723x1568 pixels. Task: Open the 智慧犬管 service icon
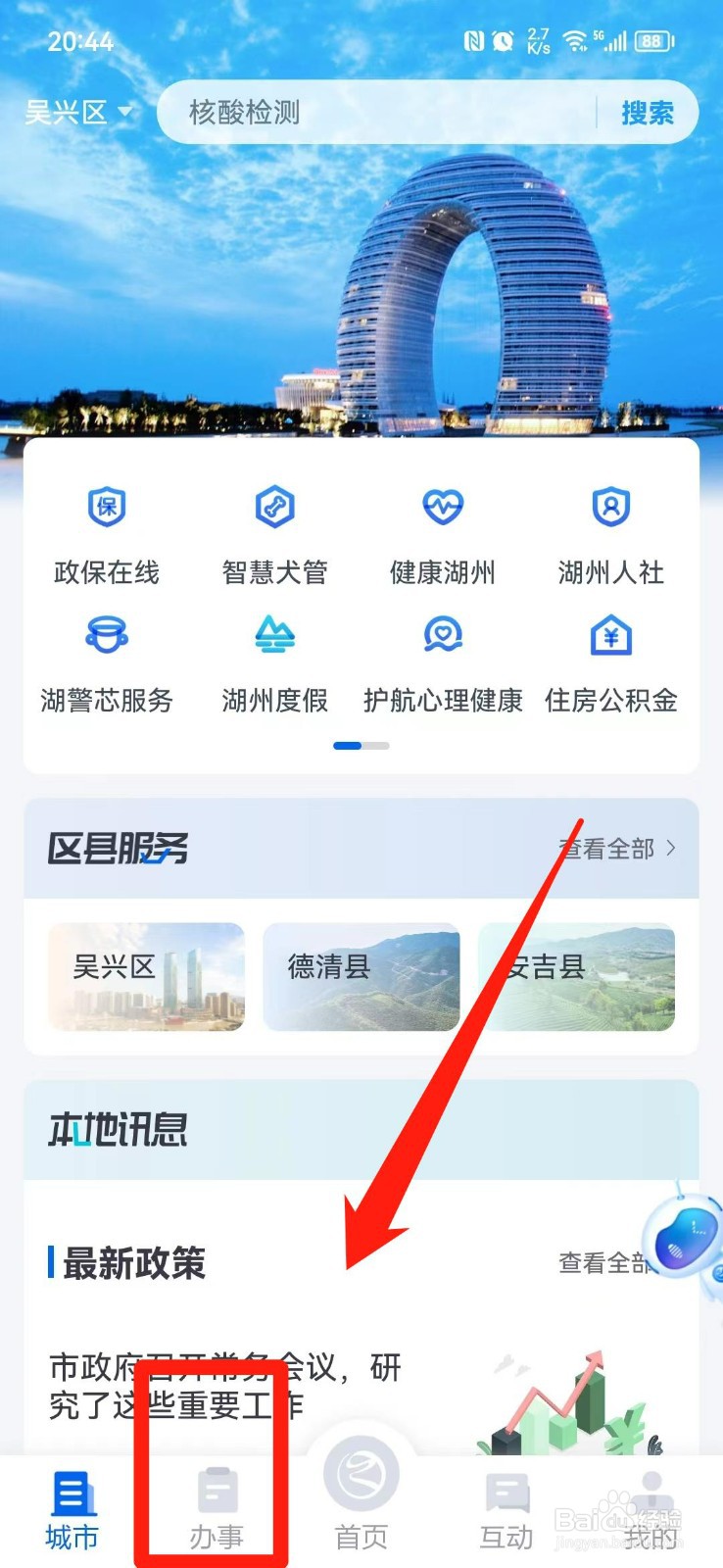pyautogui.click(x=274, y=529)
